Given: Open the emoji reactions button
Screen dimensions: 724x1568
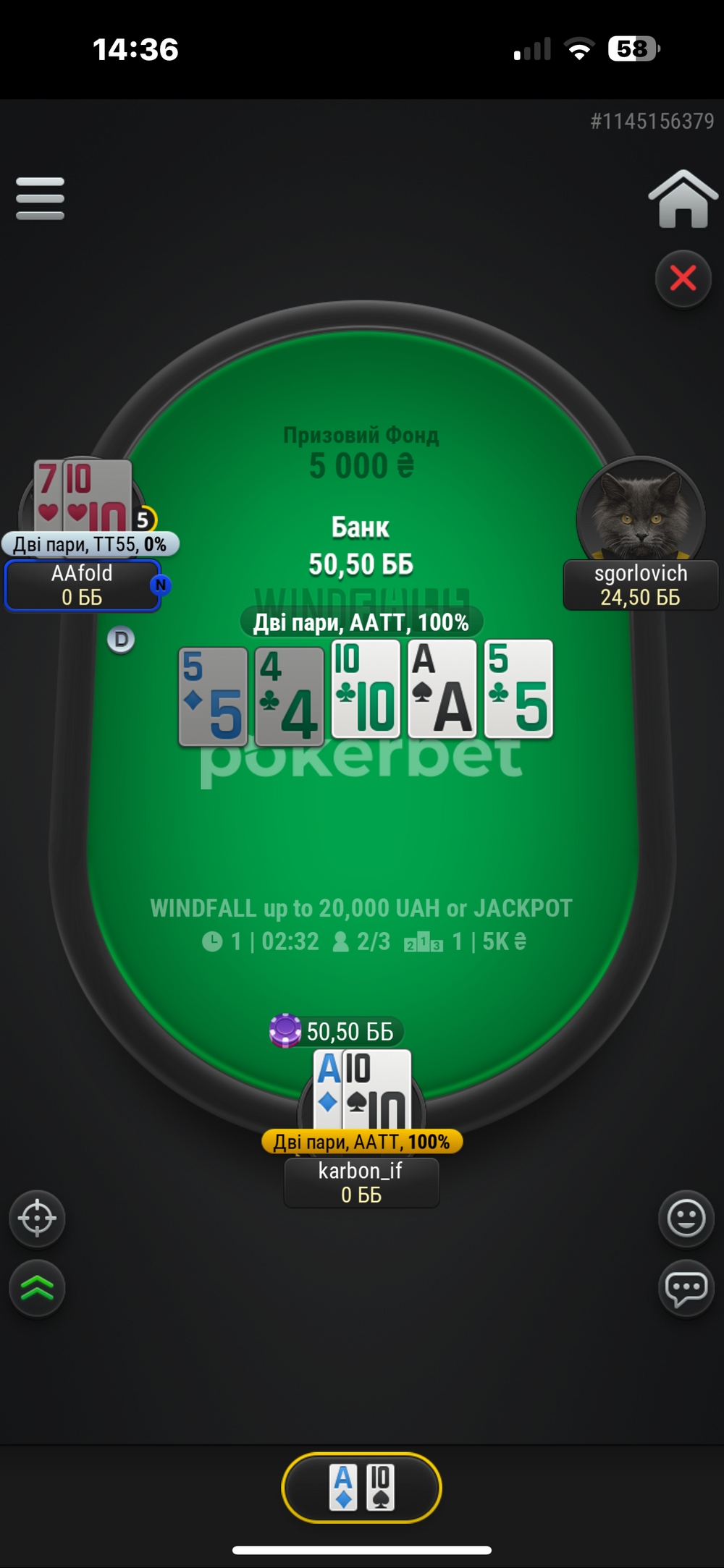Looking at the screenshot, I should click(686, 1219).
